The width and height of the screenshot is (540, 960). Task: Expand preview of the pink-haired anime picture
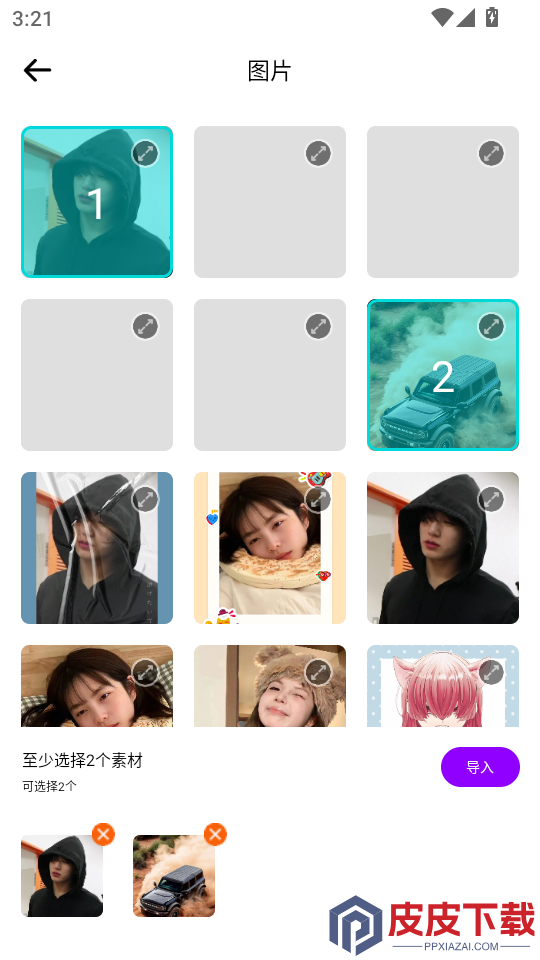click(x=491, y=672)
